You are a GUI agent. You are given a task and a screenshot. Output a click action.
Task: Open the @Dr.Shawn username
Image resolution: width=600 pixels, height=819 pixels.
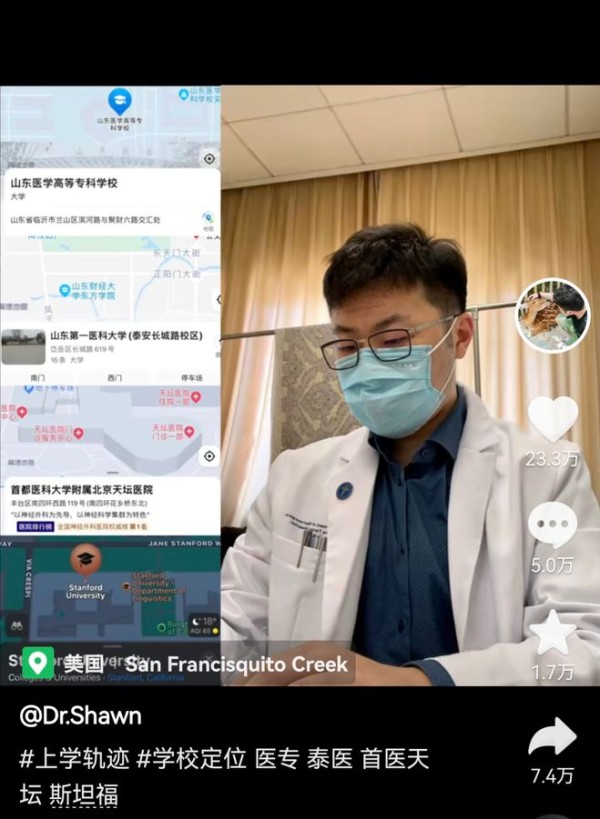81,716
